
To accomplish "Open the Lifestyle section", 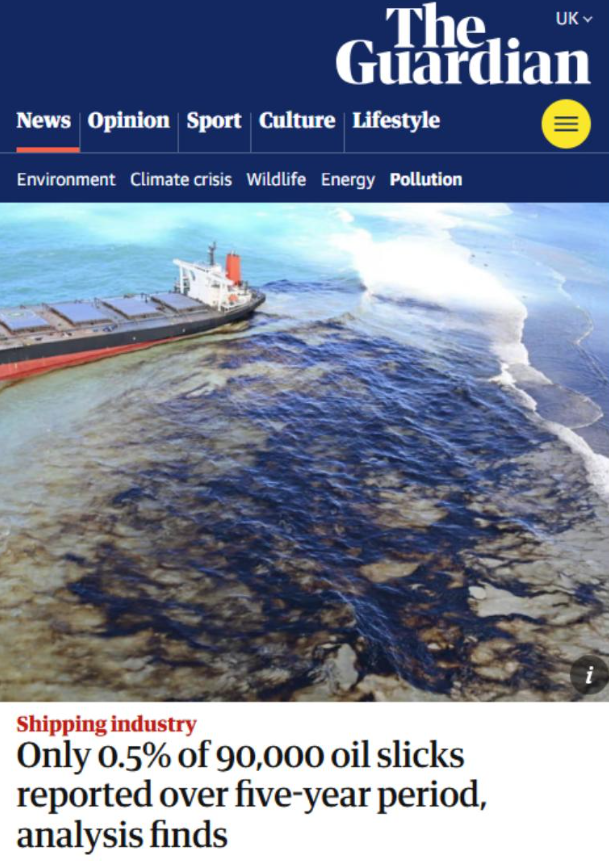I will click(x=396, y=121).
